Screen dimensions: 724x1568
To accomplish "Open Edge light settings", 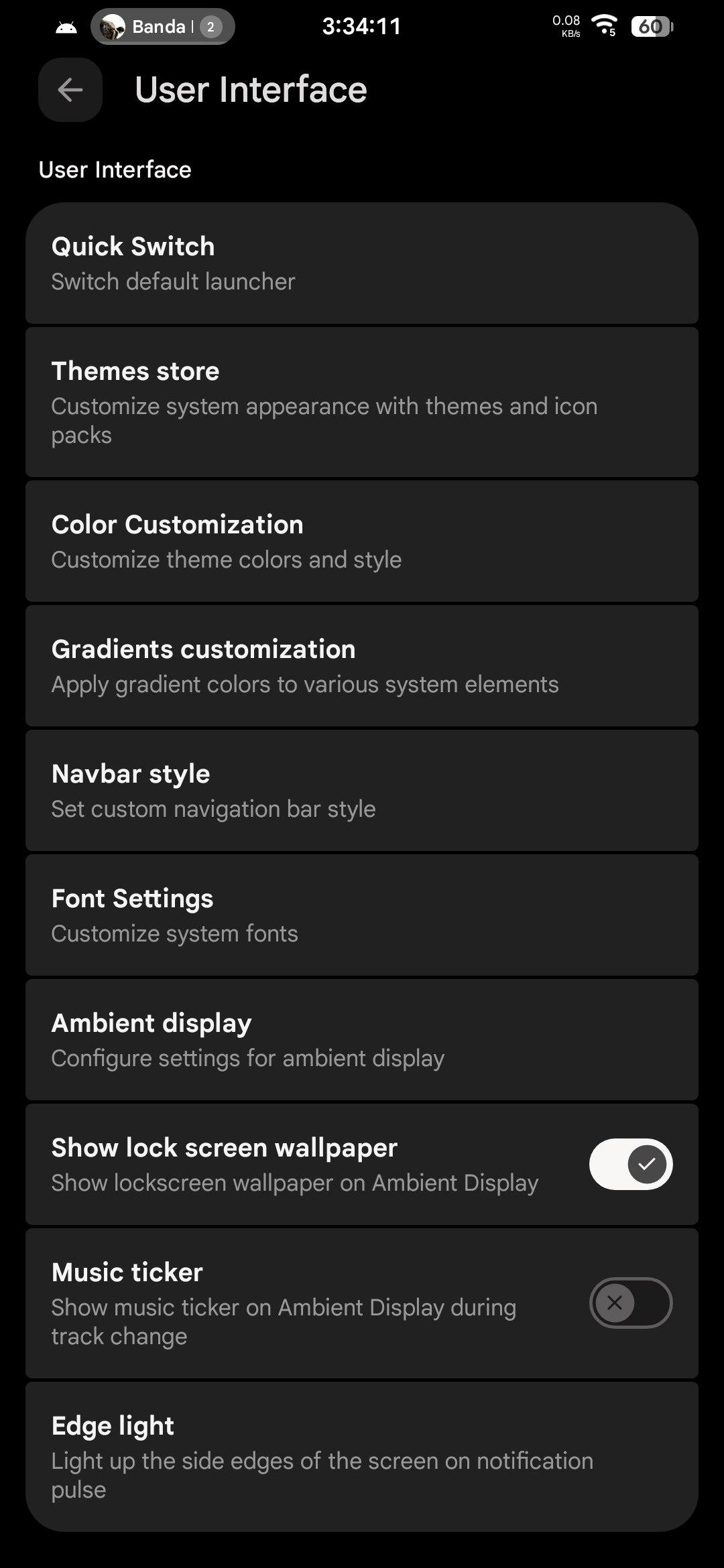I will [x=362, y=1455].
